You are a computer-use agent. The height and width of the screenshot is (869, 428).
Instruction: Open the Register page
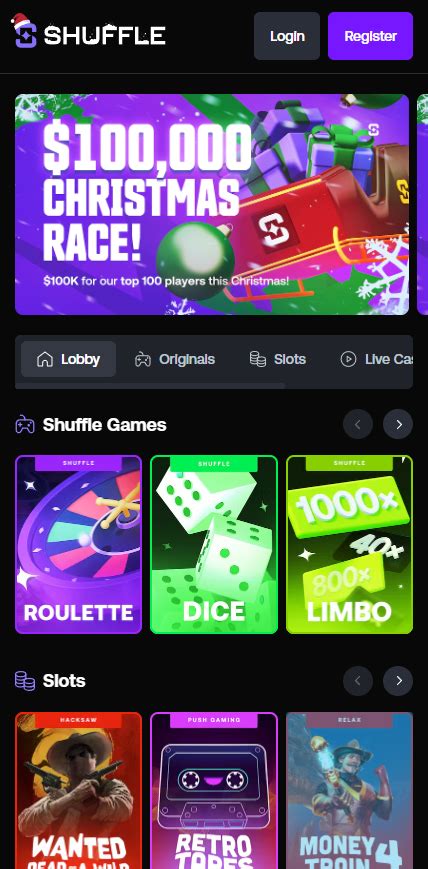tap(370, 36)
